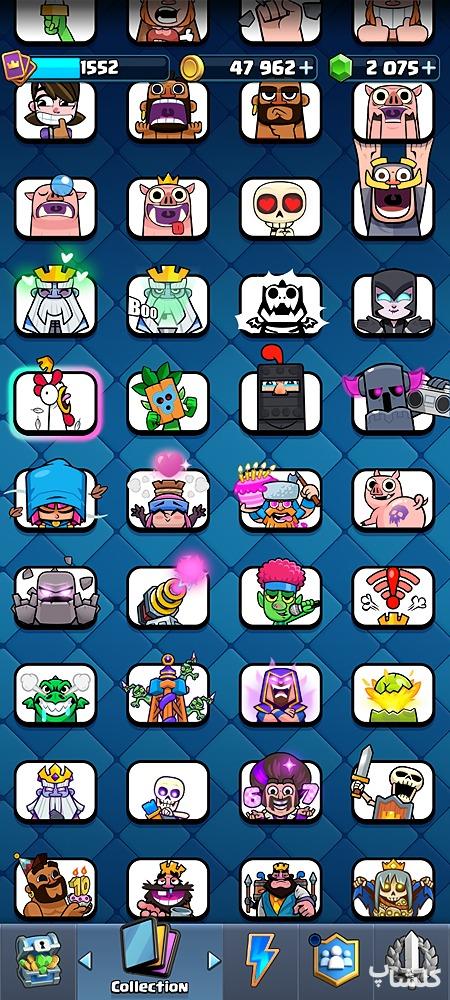Pick the pig with skull tattoo emote
The image size is (450, 1000).
393,500
